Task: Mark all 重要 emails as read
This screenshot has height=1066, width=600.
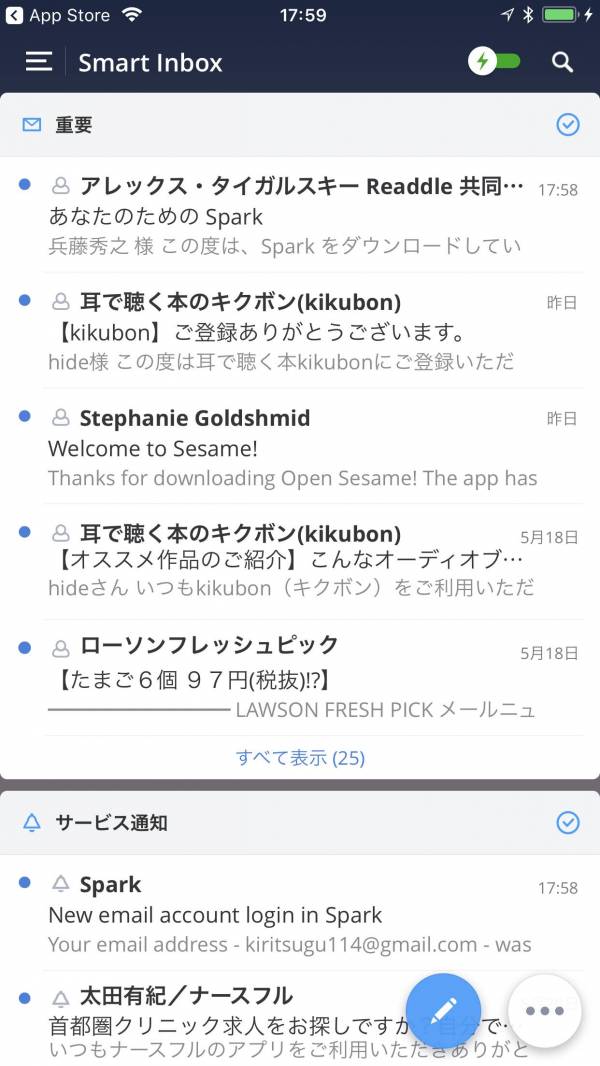Action: (x=567, y=124)
